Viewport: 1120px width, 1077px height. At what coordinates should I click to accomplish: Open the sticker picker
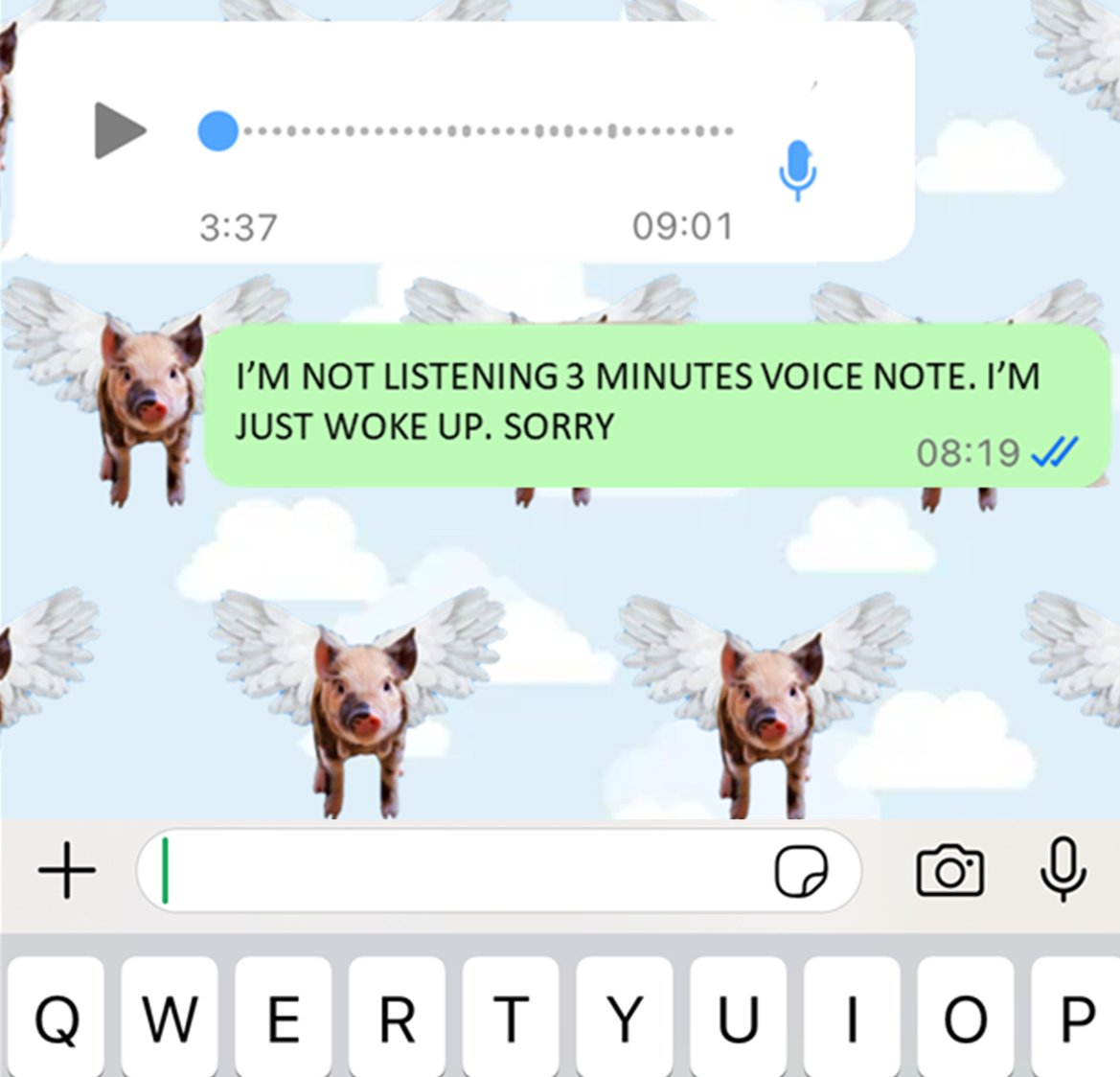tap(801, 871)
